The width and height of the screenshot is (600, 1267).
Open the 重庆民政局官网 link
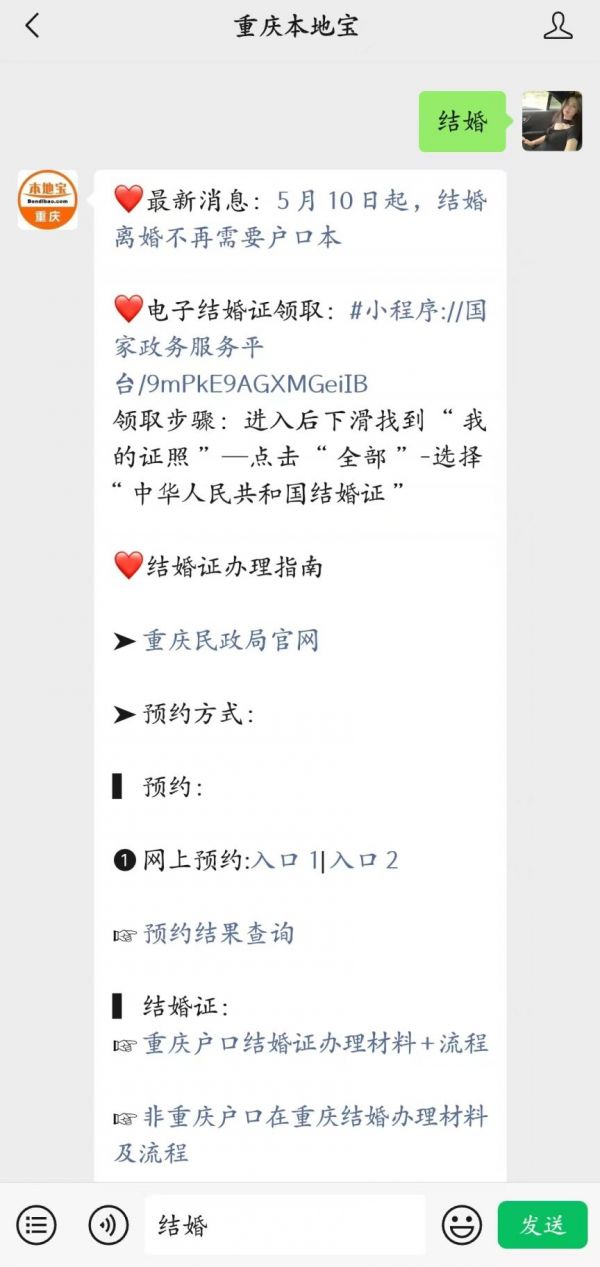230,640
